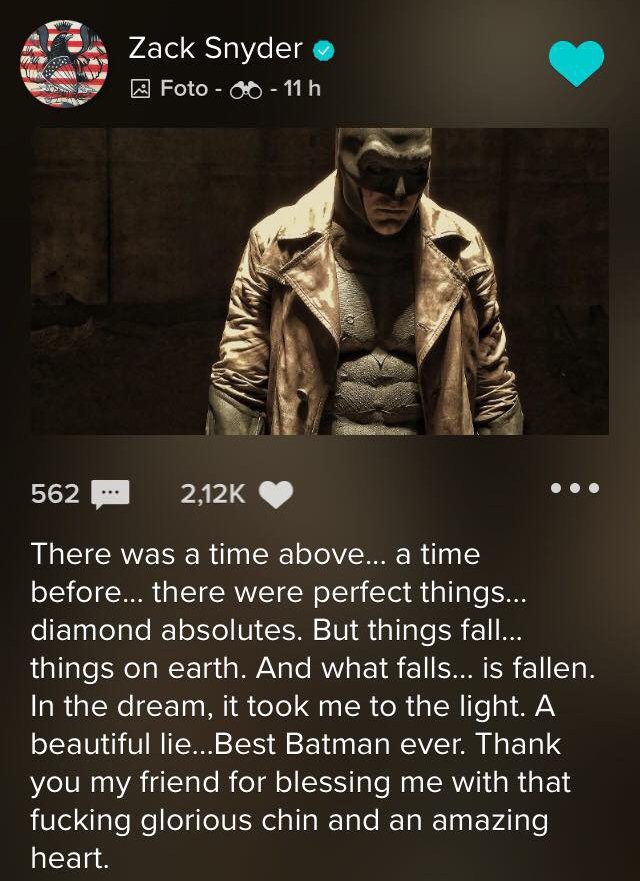The height and width of the screenshot is (881, 640).
Task: Like the post showing 2,12K hearts
Action: coord(276,494)
